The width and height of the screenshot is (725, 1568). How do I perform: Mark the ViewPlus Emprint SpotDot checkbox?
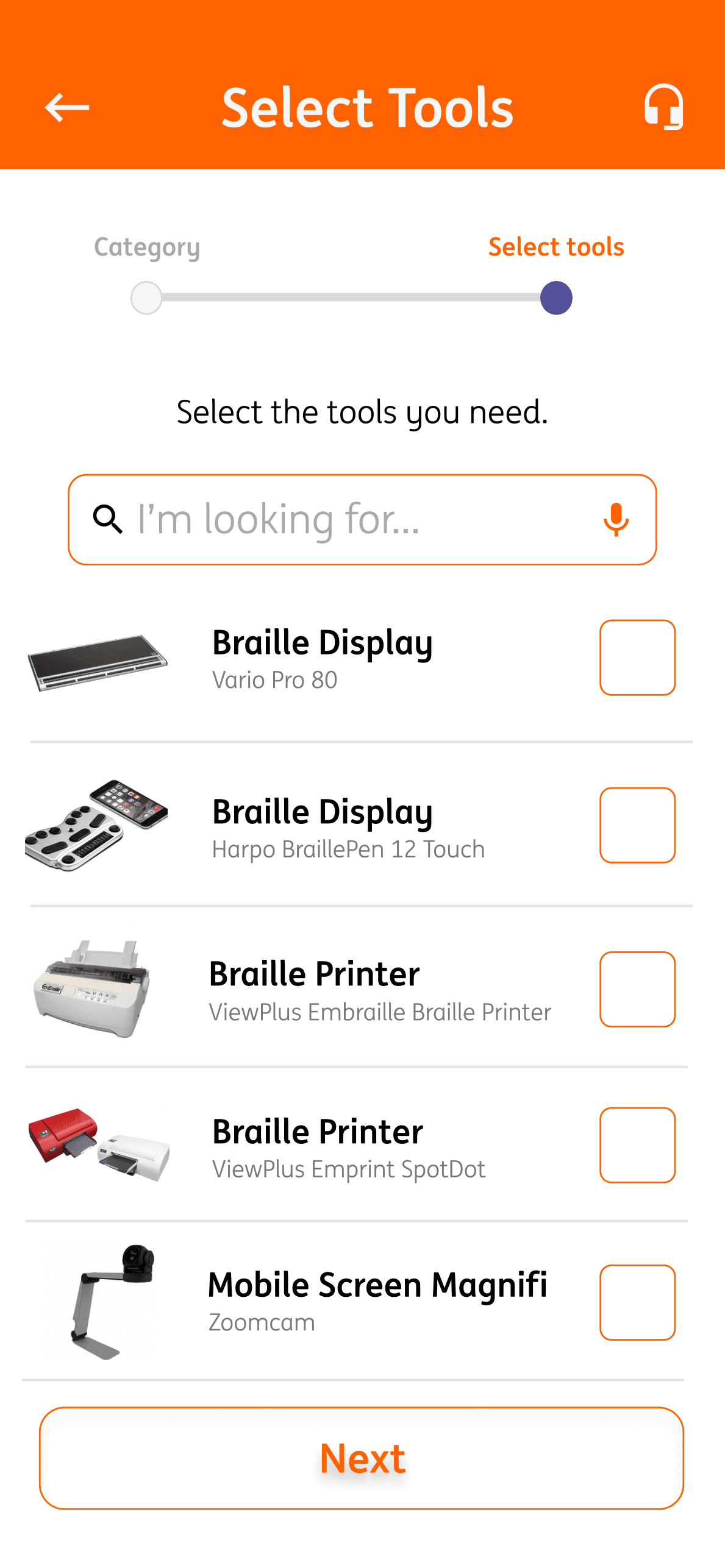click(x=637, y=1145)
